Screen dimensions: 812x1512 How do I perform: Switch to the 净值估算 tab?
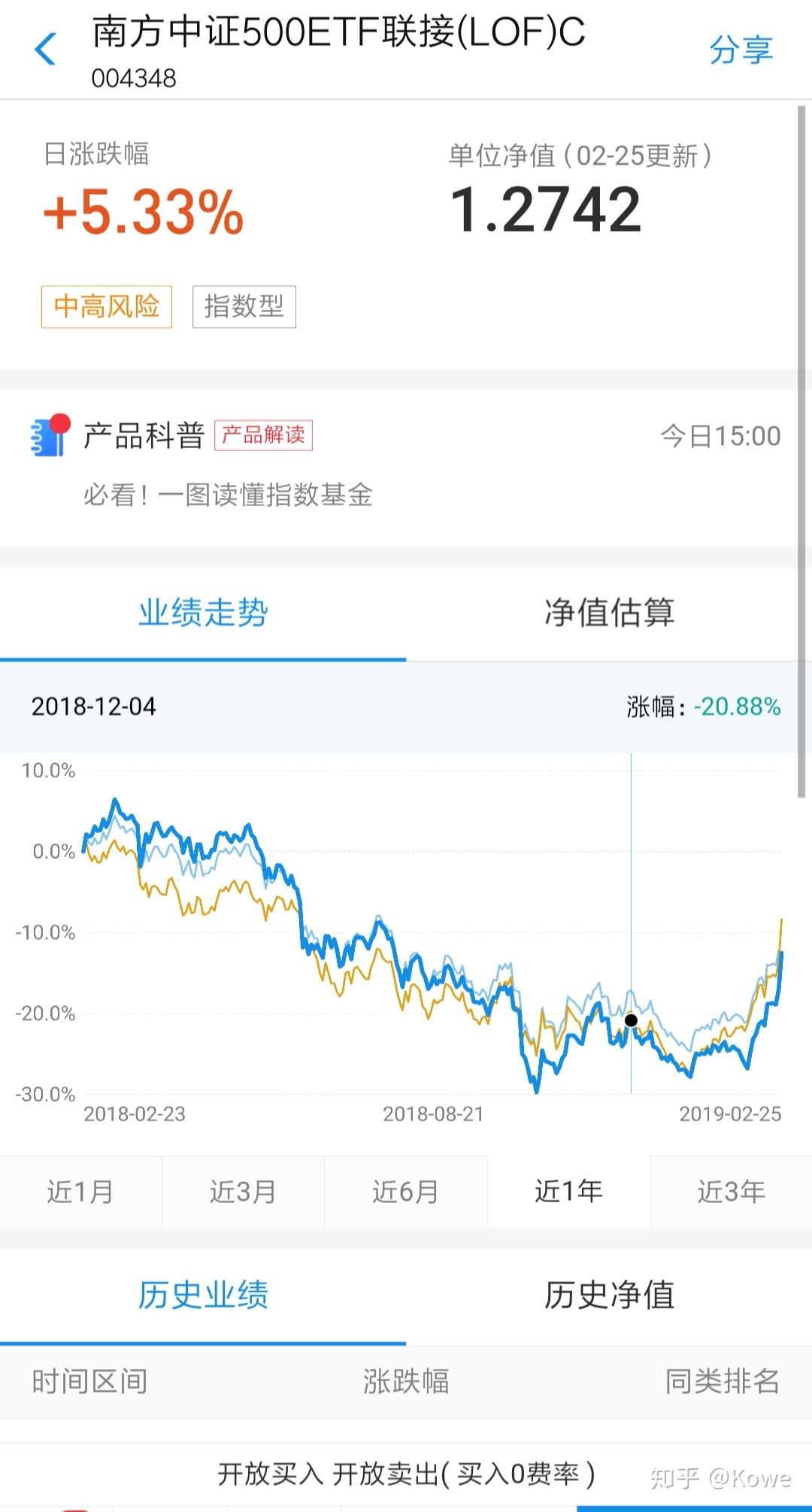[x=609, y=613]
